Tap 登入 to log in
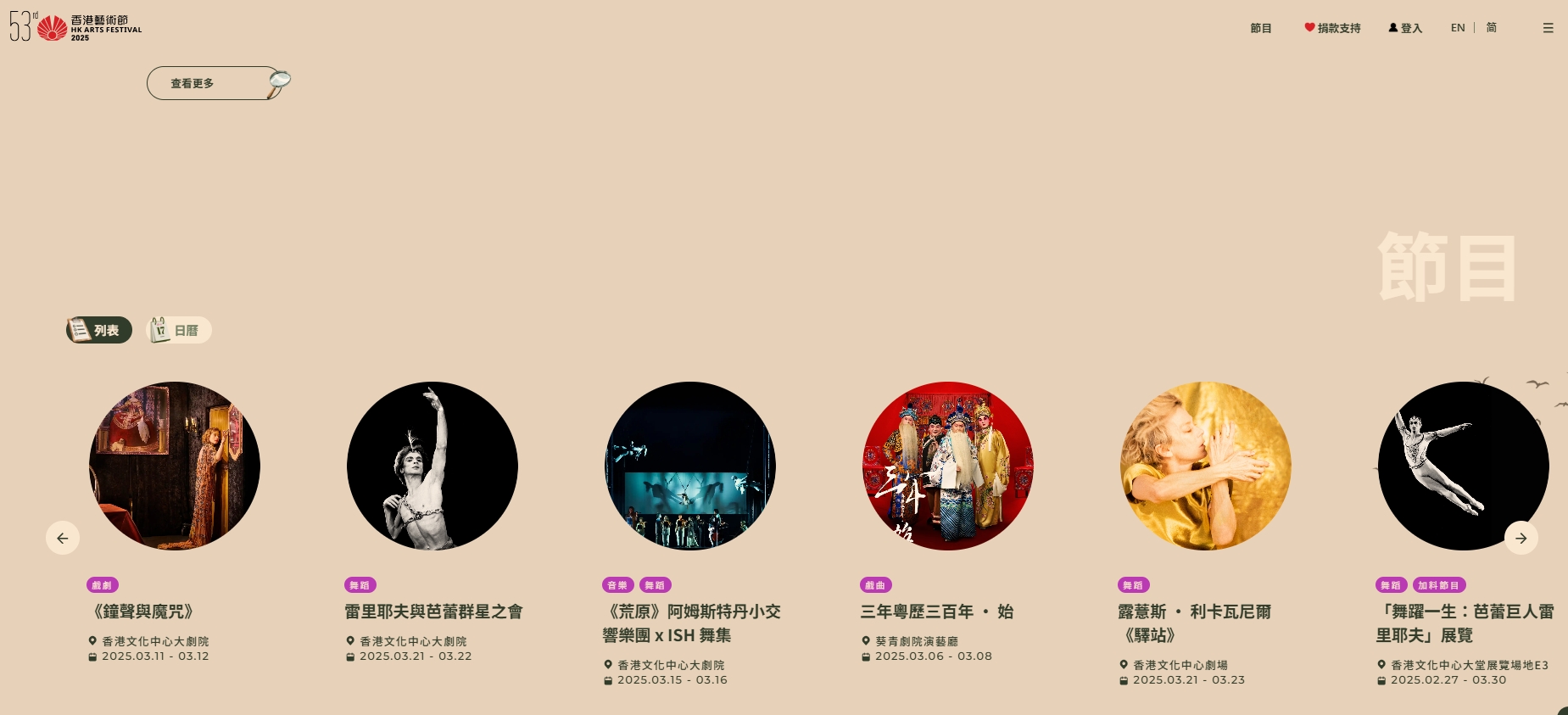 coord(1405,28)
